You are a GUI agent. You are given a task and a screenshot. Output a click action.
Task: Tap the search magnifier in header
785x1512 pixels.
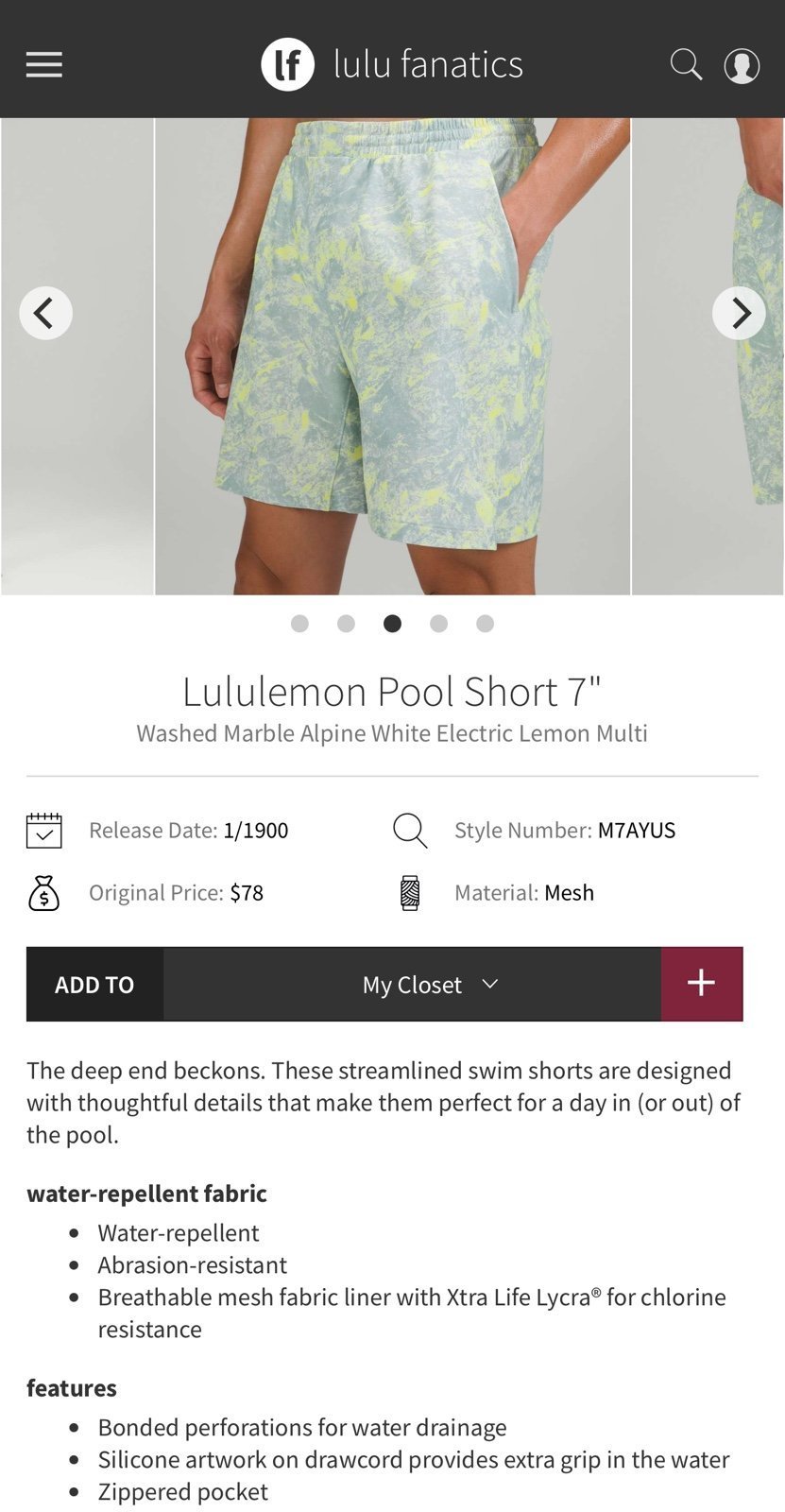point(686,65)
